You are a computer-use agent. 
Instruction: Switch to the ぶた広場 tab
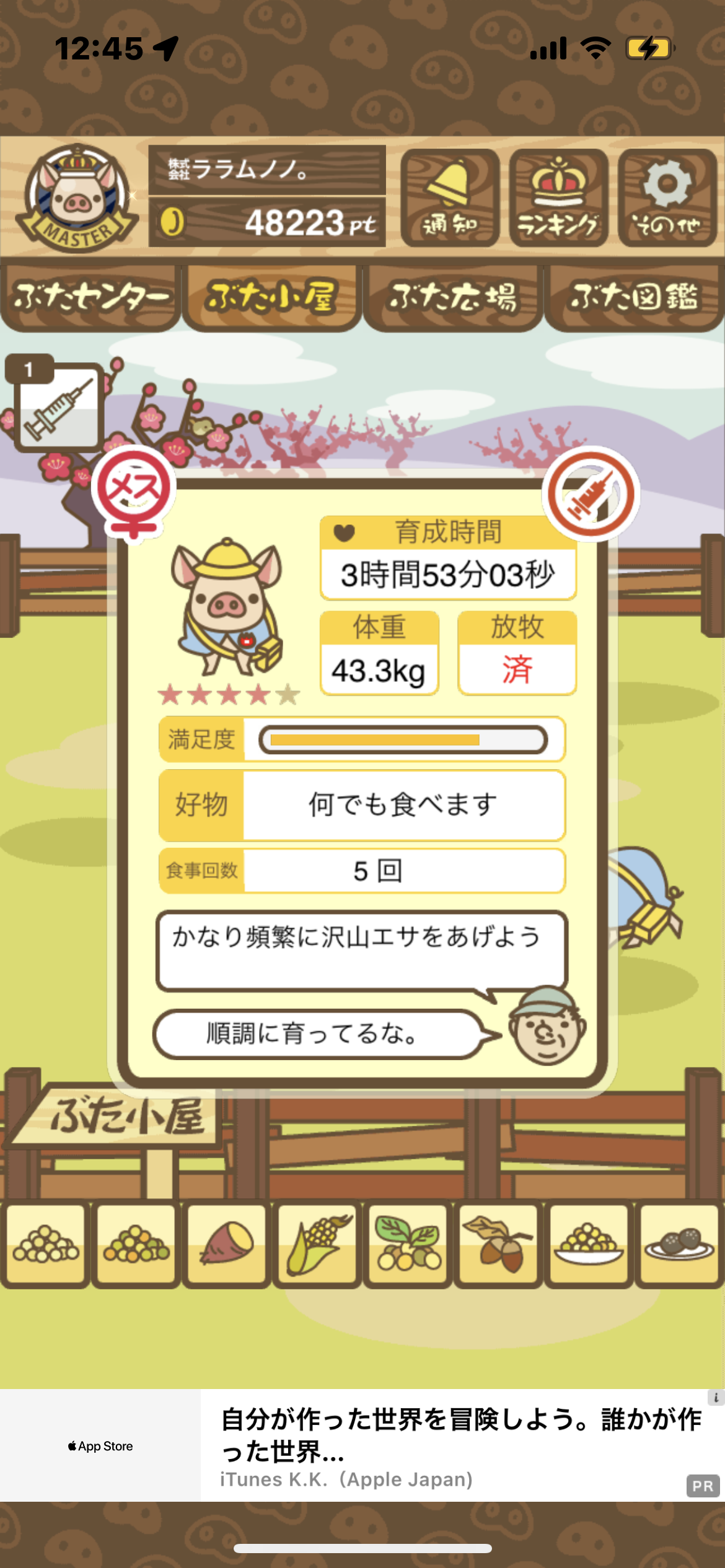(453, 298)
